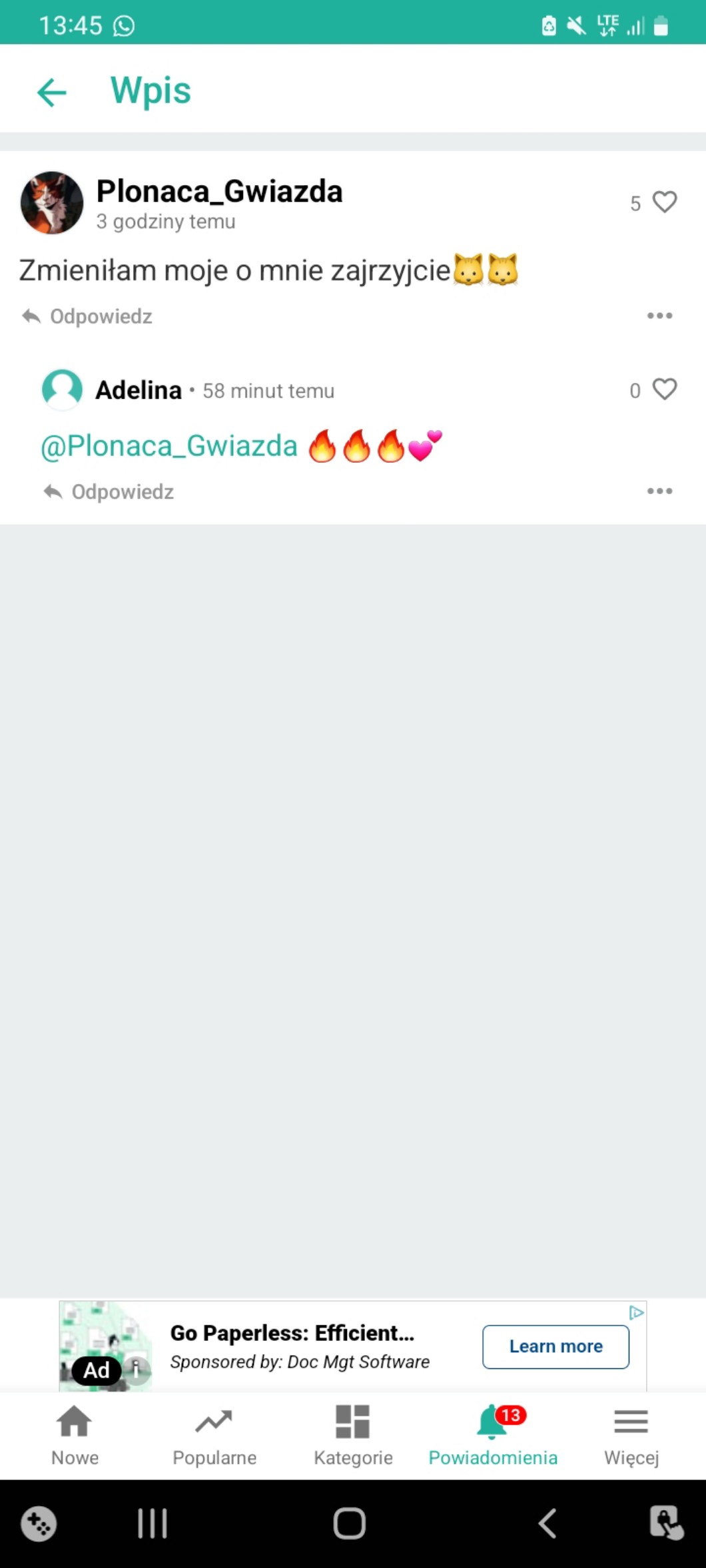Reply to Plonaca_Gwiazda's post
Image resolution: width=706 pixels, height=1568 pixels.
point(88,316)
